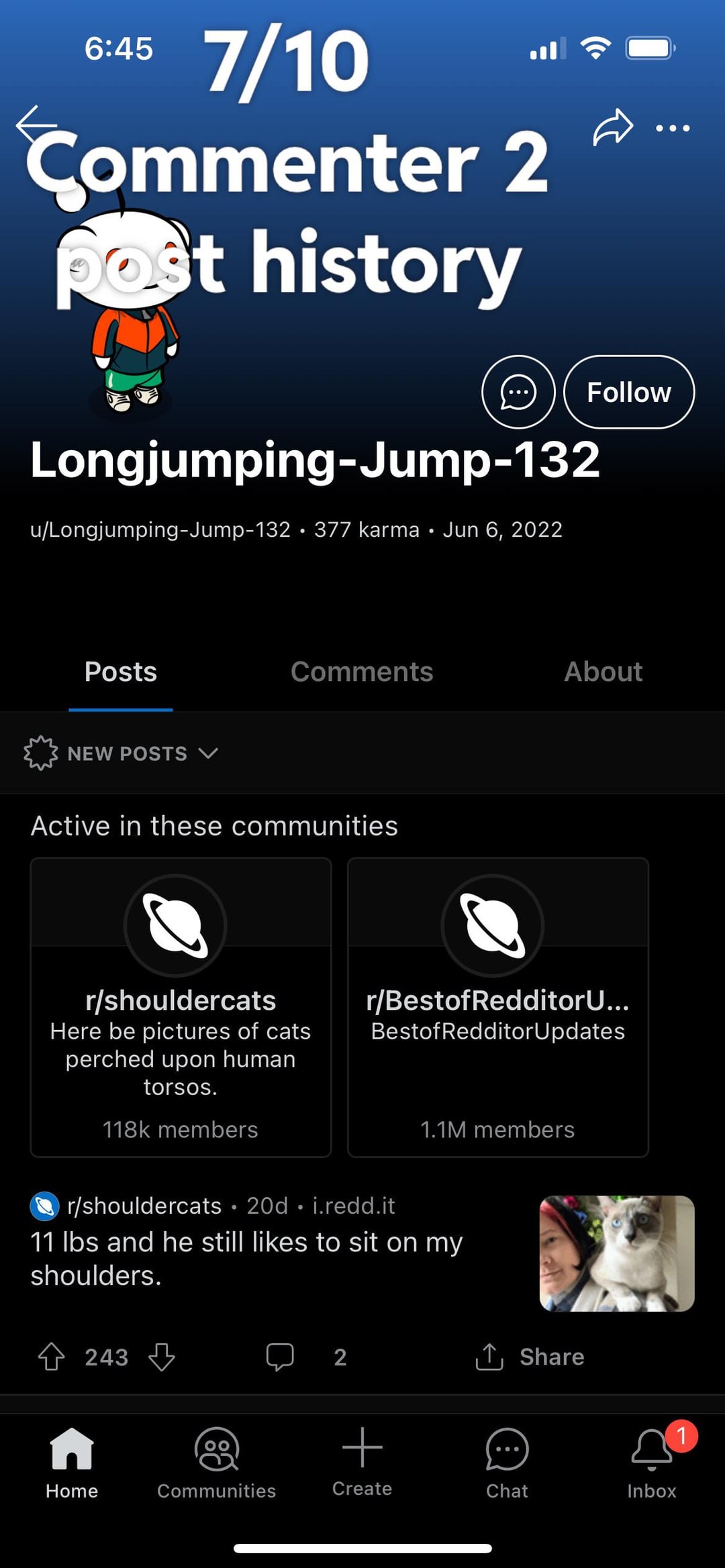Open the three-dot overflow menu
725x1568 pixels.
673,127
